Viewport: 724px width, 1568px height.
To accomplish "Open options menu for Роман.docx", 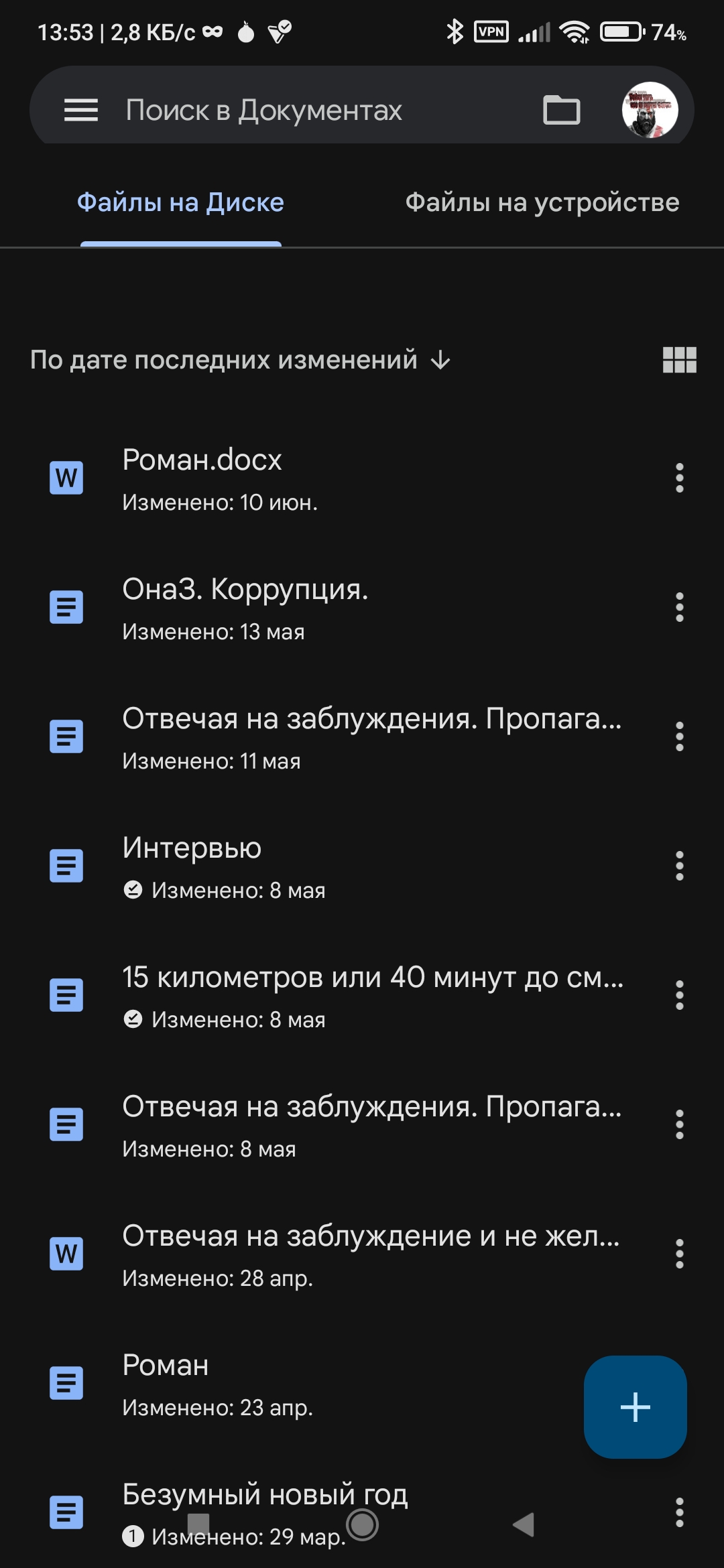I will coord(678,478).
